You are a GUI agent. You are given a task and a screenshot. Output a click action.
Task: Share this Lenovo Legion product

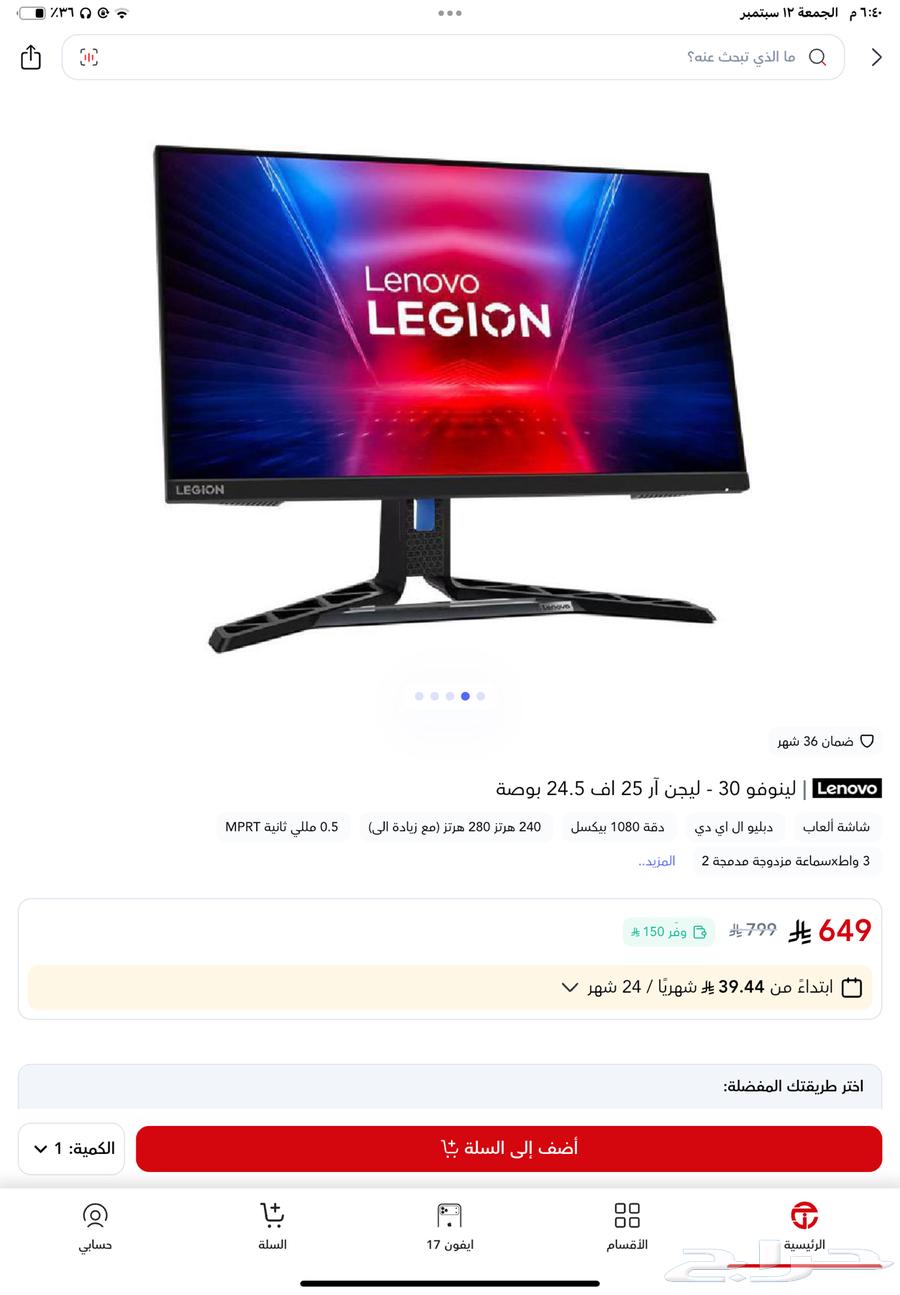[x=31, y=57]
